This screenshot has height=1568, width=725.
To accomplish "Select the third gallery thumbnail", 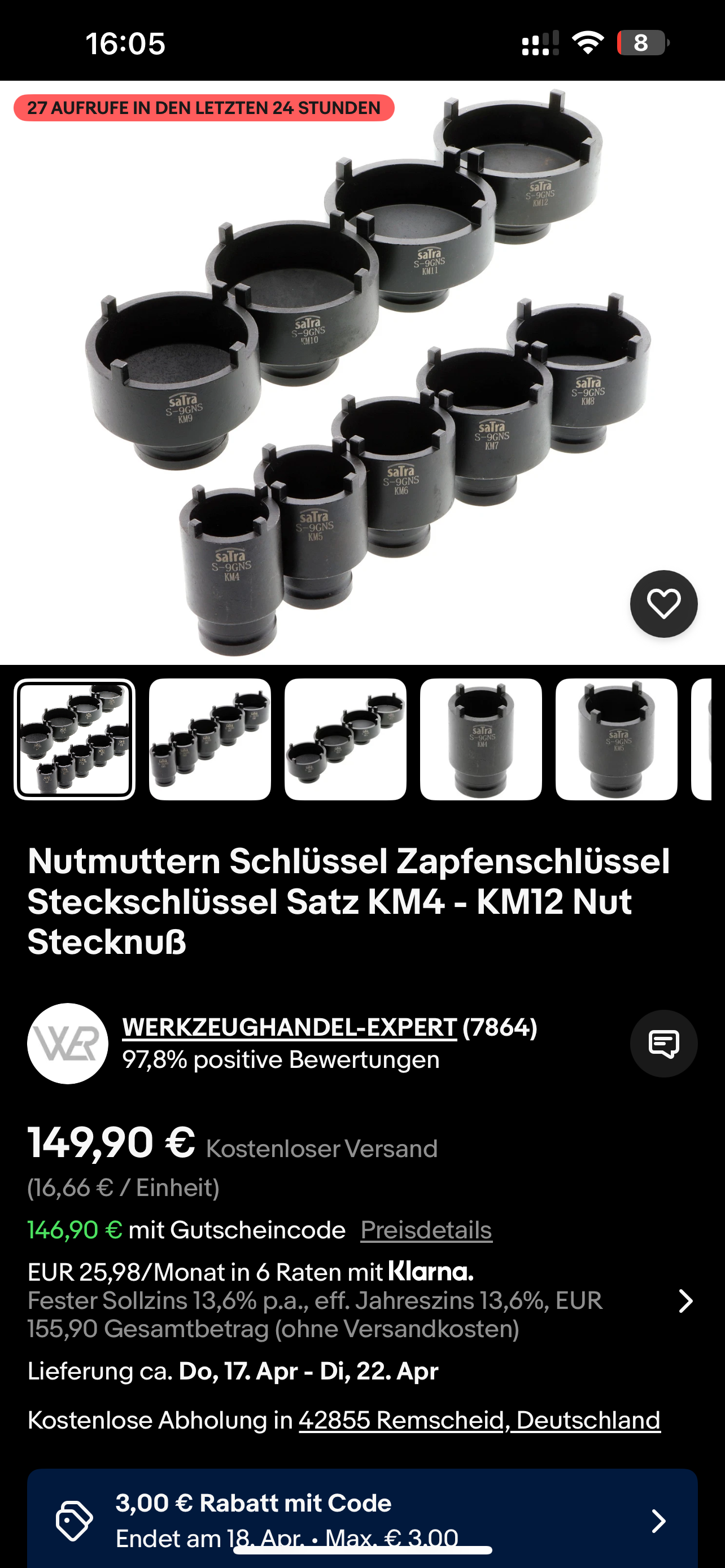I will tap(345, 739).
